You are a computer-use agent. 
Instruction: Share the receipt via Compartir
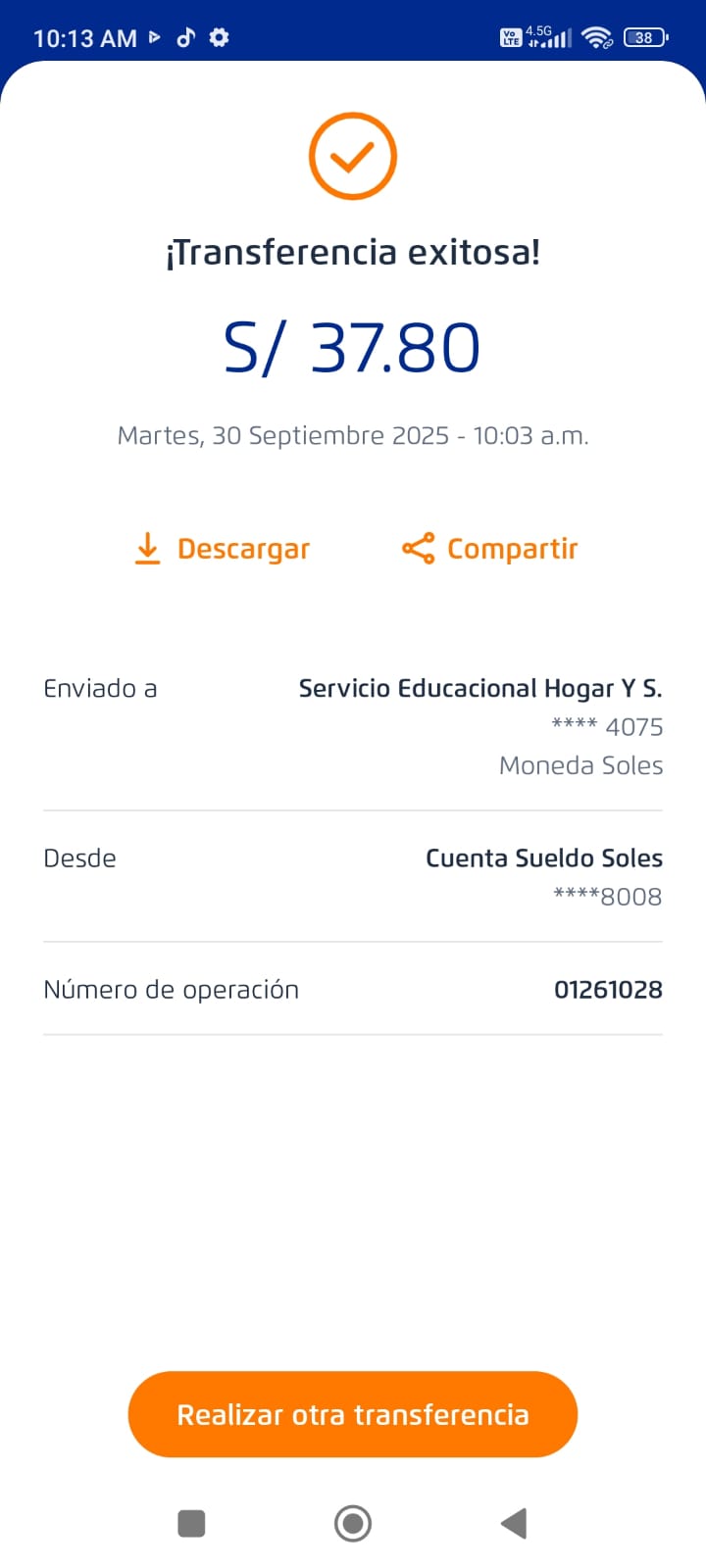pos(490,549)
